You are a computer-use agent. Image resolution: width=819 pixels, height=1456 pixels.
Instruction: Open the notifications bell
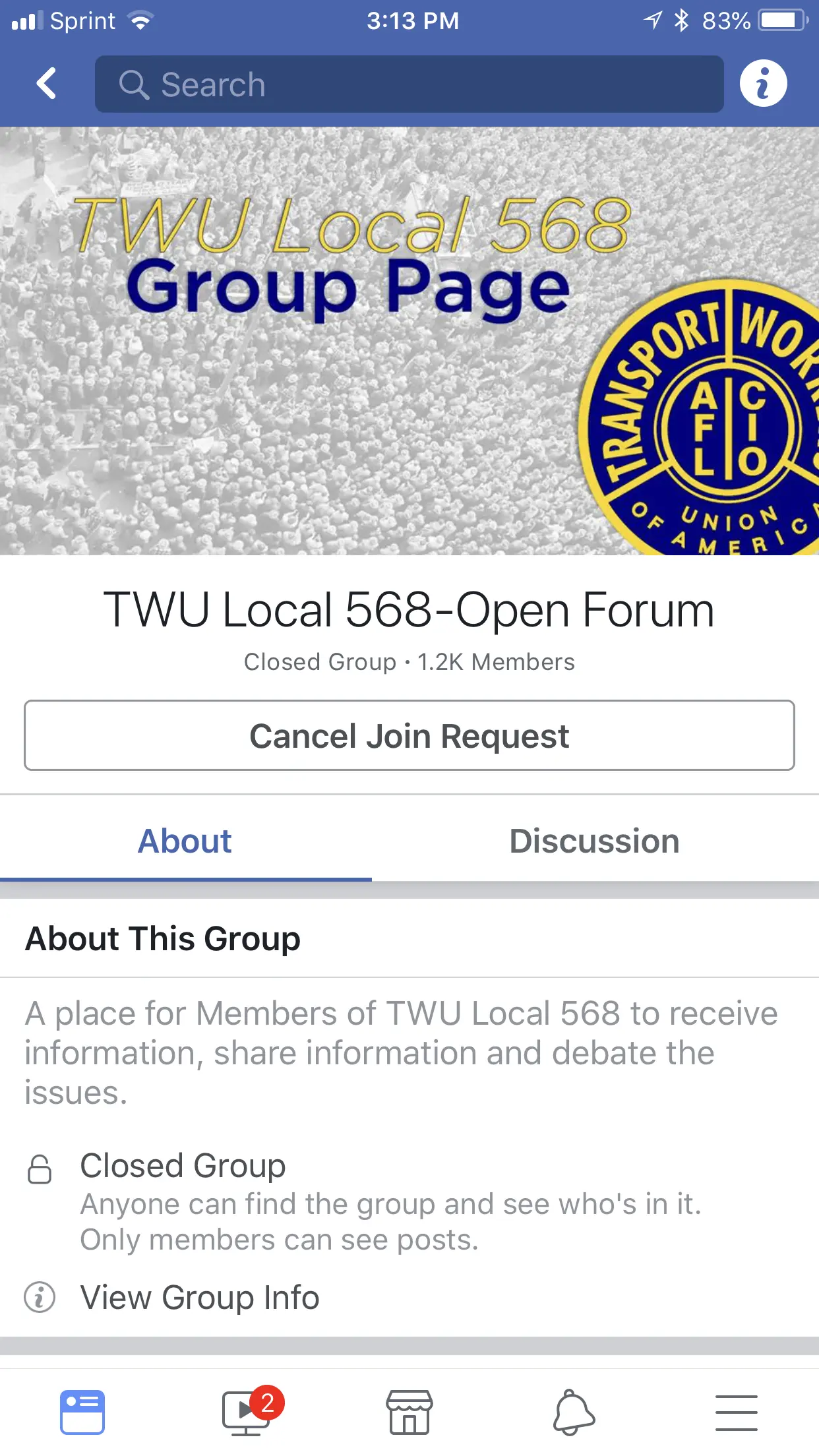coord(573,1412)
